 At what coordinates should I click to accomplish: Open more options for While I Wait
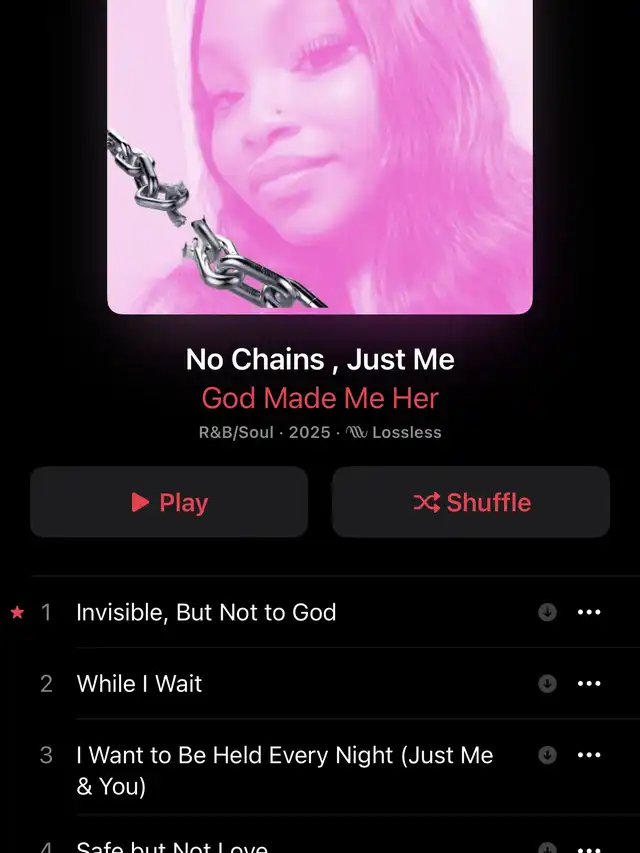pyautogui.click(x=590, y=684)
